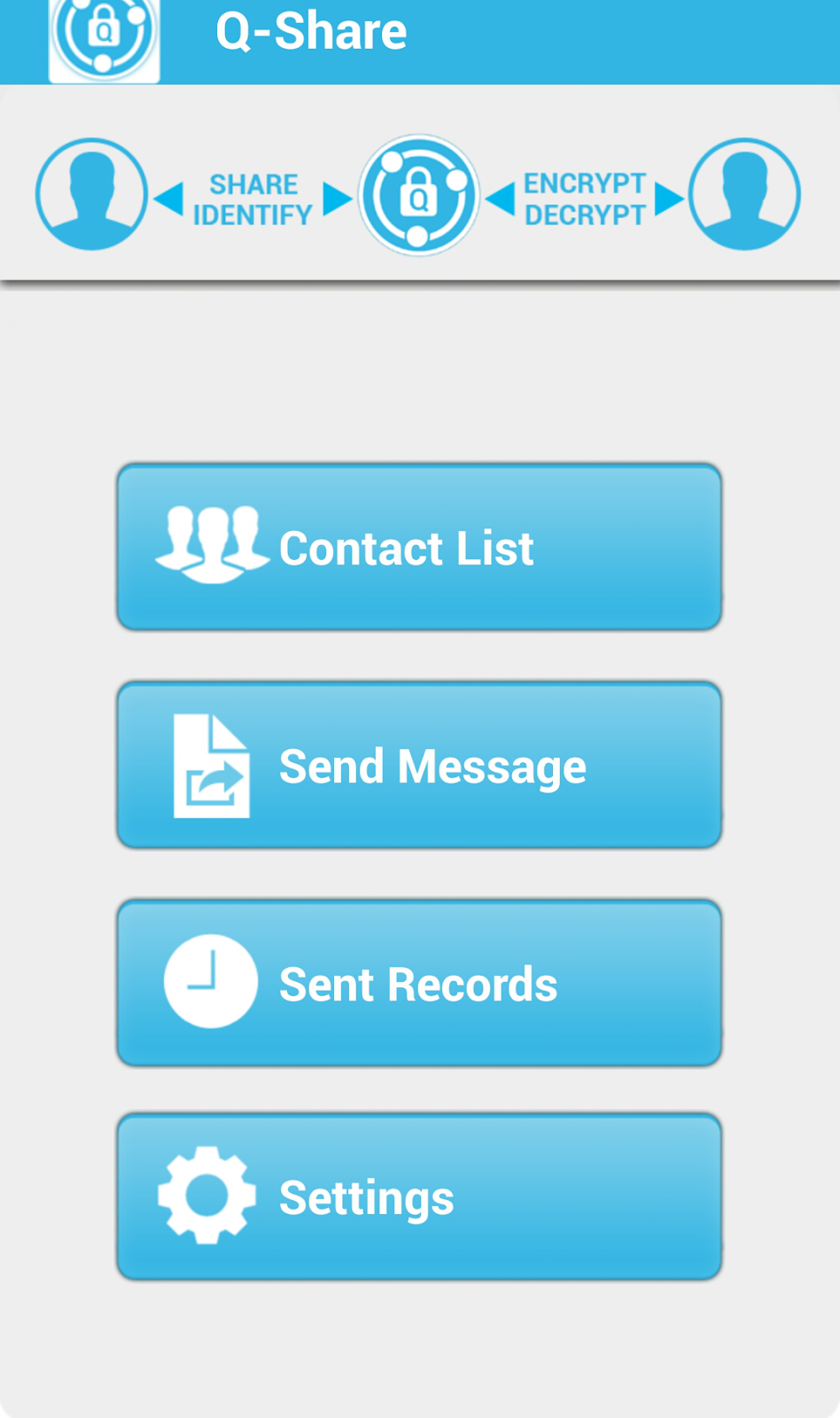Viewport: 840px width, 1418px height.
Task: View Sent Records
Action: [x=419, y=983]
